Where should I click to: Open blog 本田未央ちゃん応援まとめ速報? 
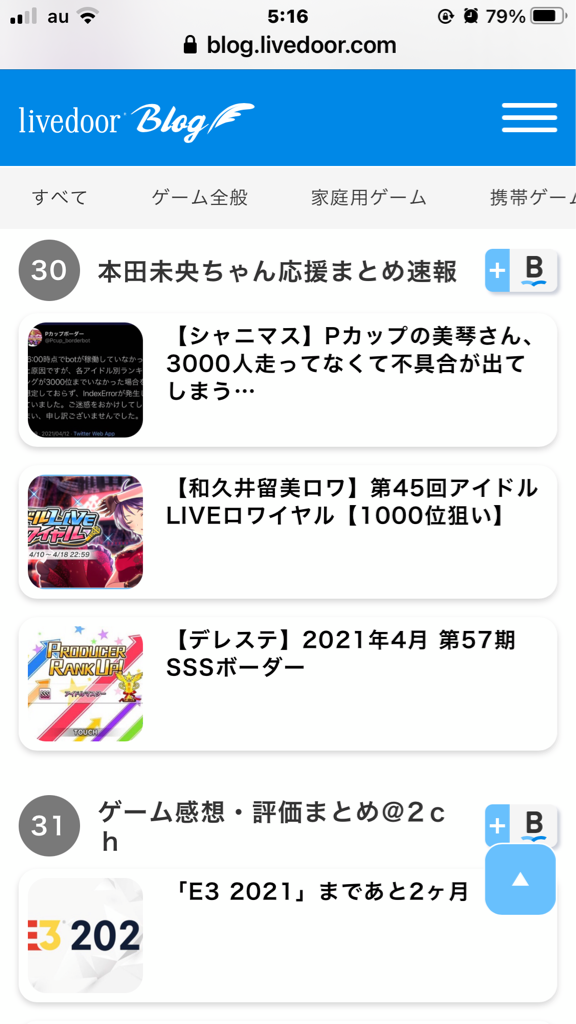click(277, 272)
